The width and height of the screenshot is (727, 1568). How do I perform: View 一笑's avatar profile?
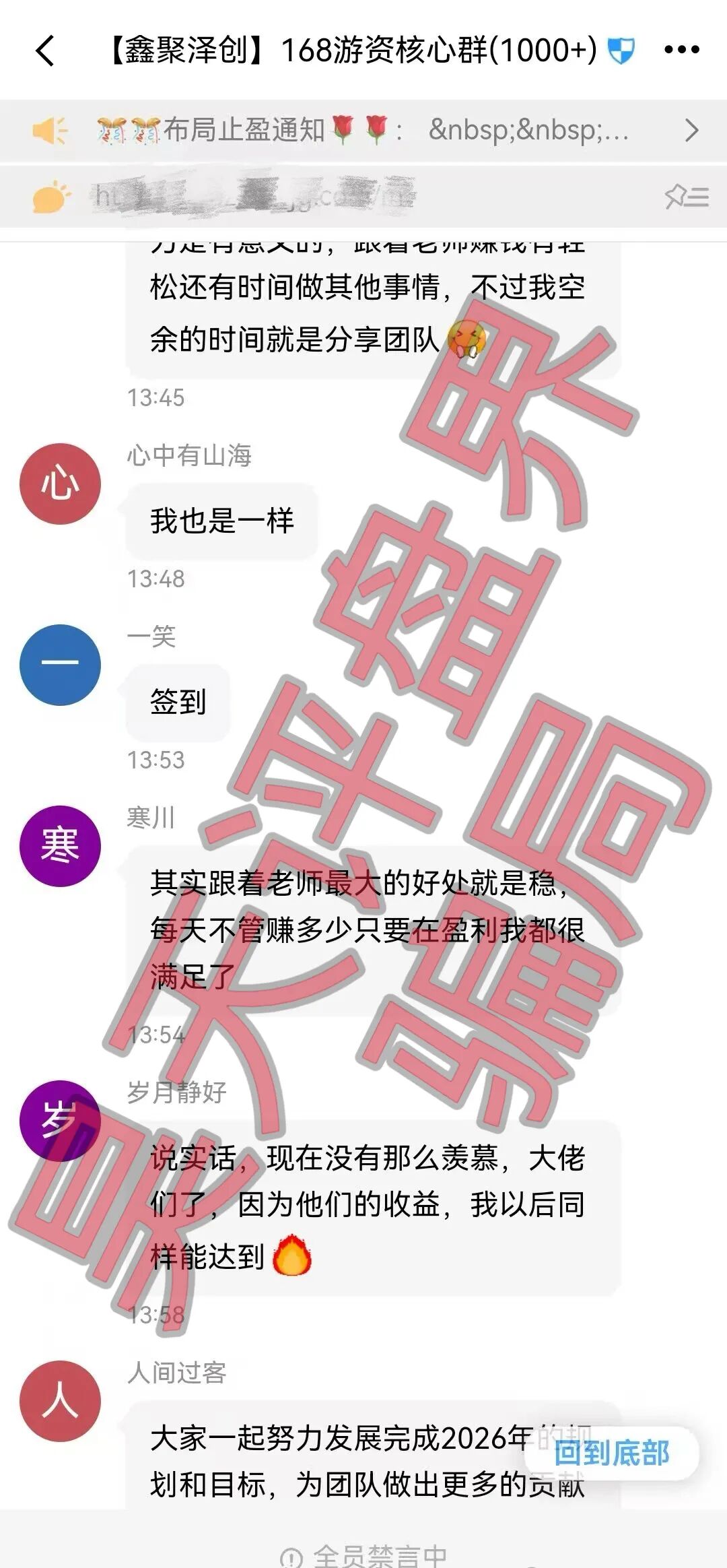[x=60, y=665]
